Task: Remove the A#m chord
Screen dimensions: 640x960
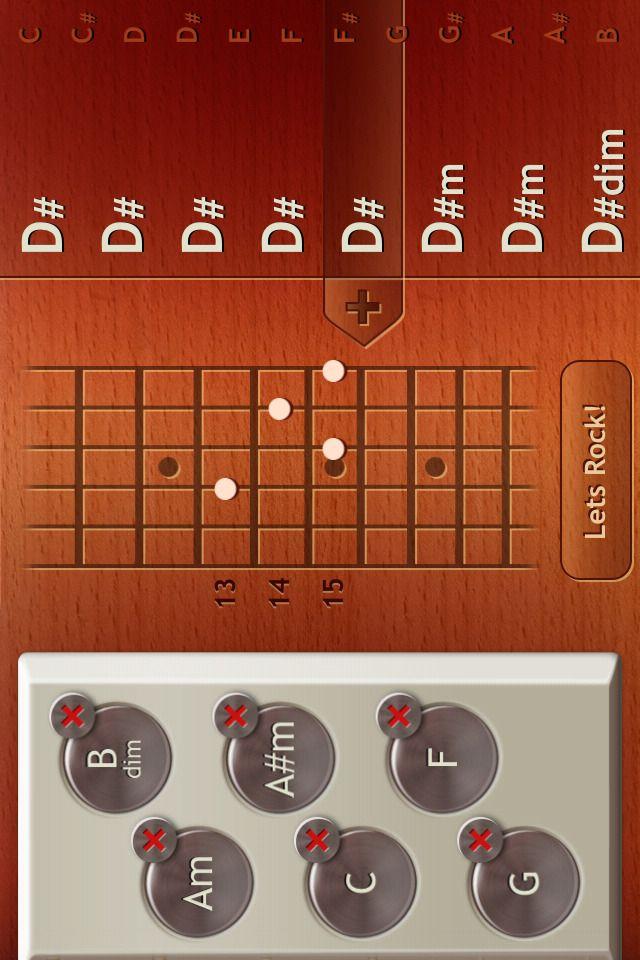Action: [x=236, y=716]
